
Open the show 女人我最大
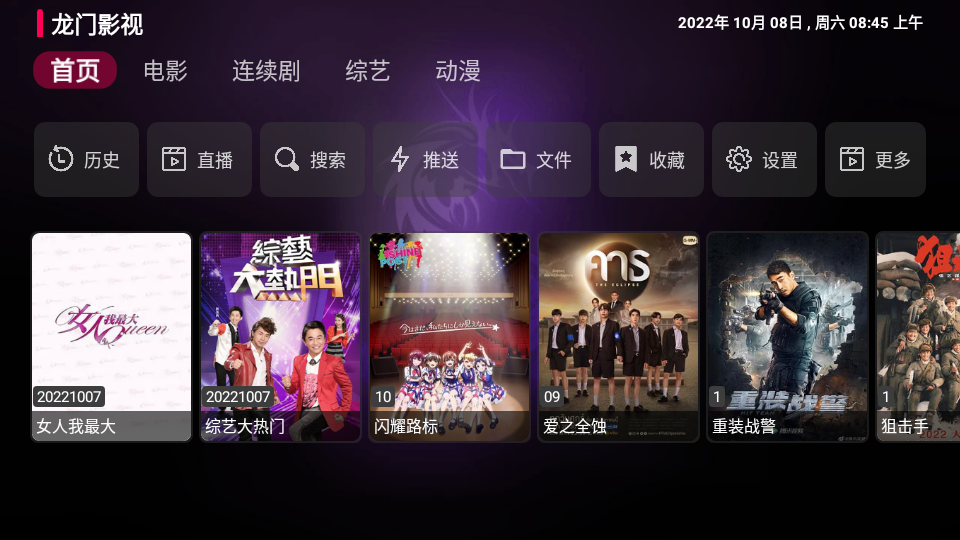point(111,337)
